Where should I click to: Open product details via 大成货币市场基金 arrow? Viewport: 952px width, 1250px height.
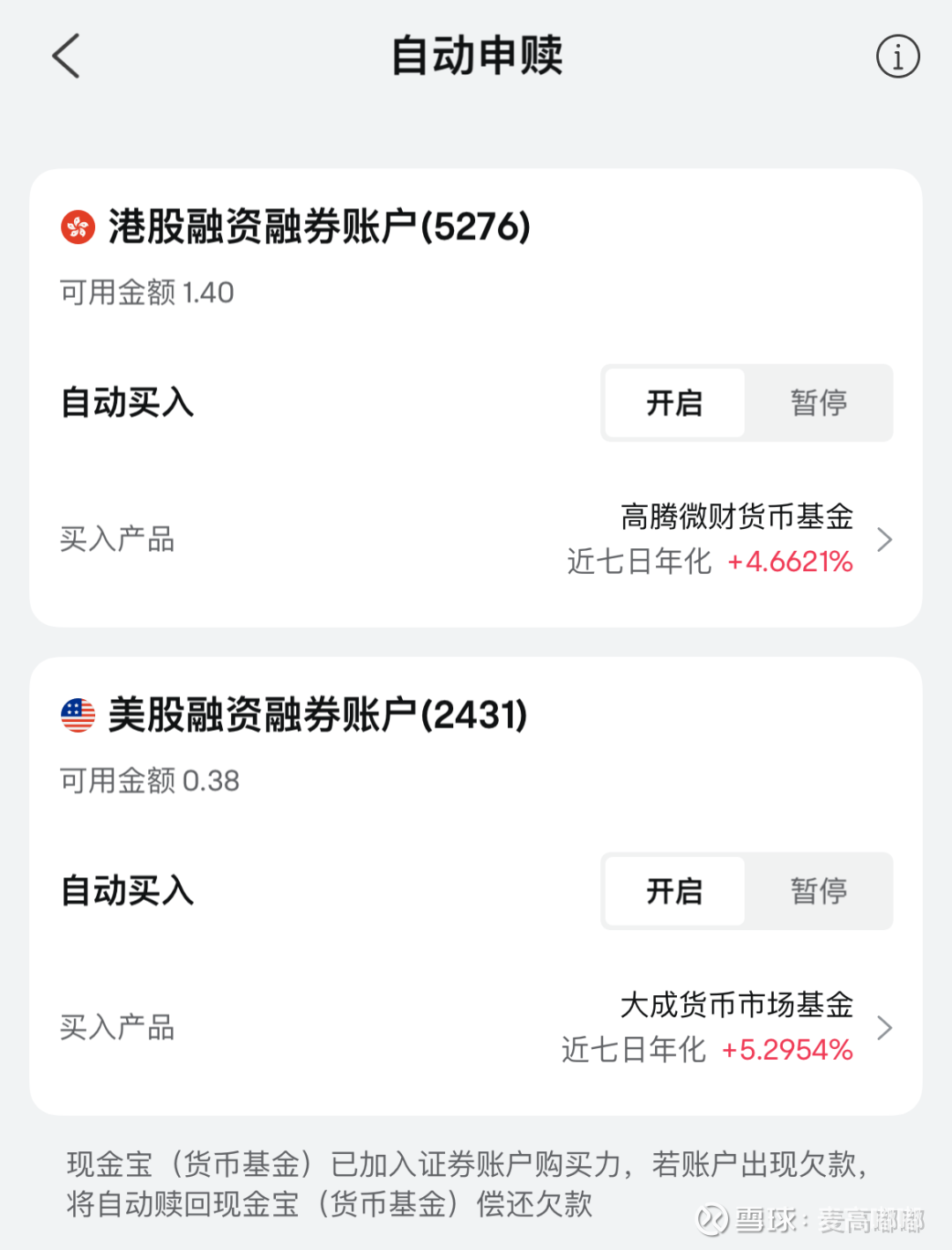(x=884, y=1027)
